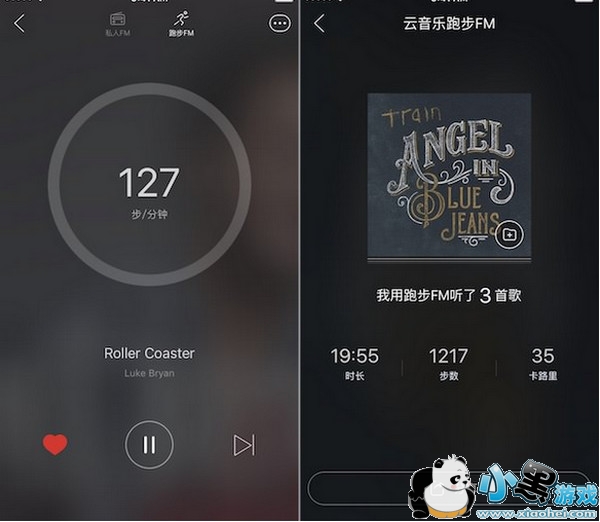Add Angel in Blue Jeans to a playlist

(509, 234)
